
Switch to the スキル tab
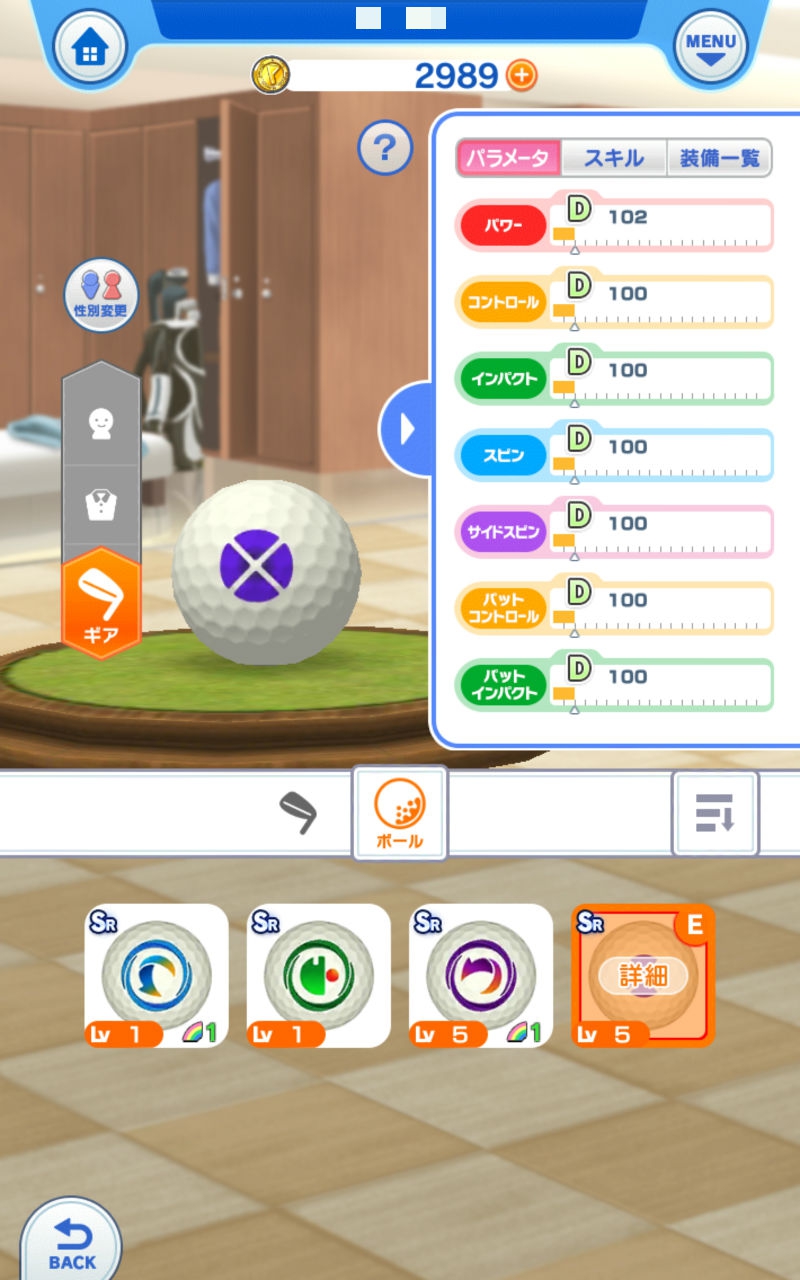613,158
